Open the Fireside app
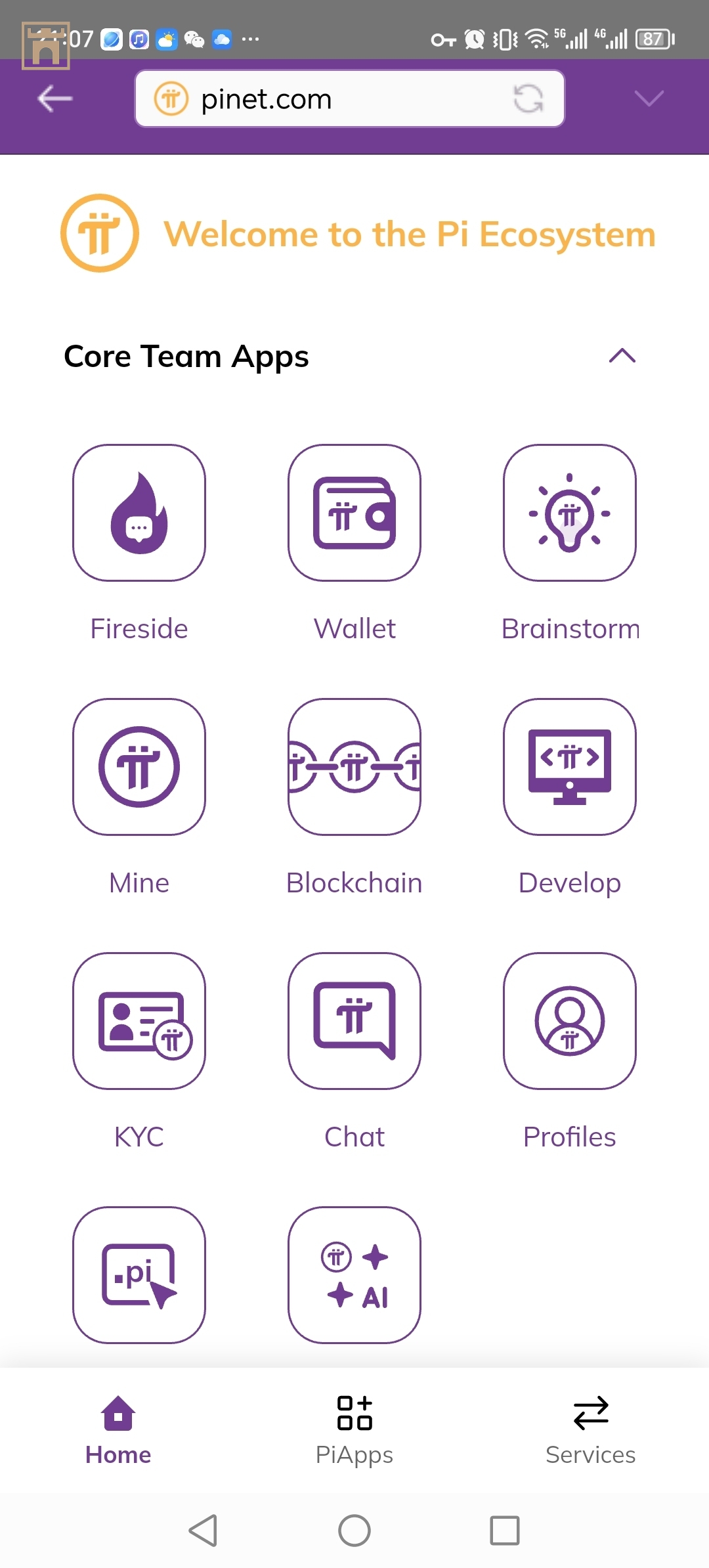The width and height of the screenshot is (709, 1568). [x=139, y=513]
